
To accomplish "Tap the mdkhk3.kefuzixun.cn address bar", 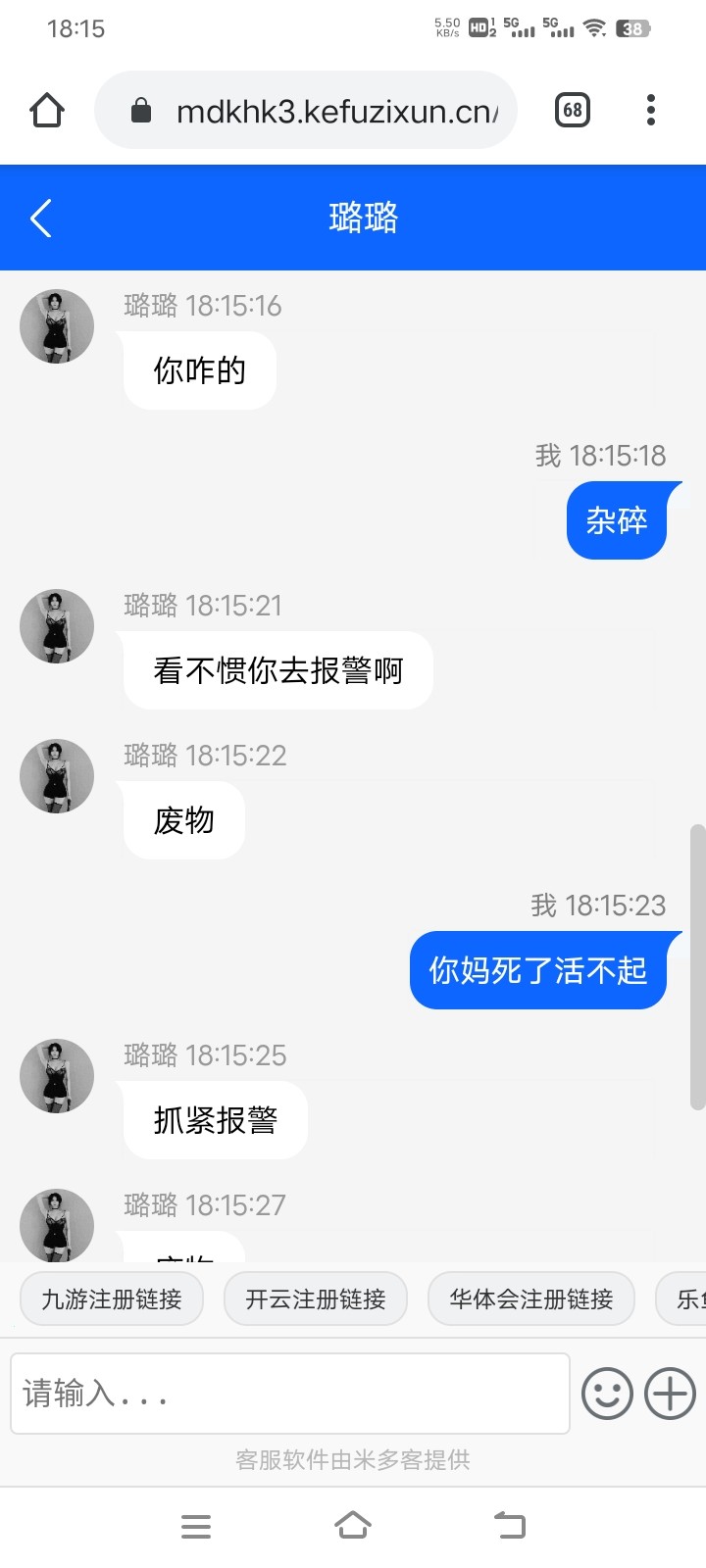I will [324, 111].
